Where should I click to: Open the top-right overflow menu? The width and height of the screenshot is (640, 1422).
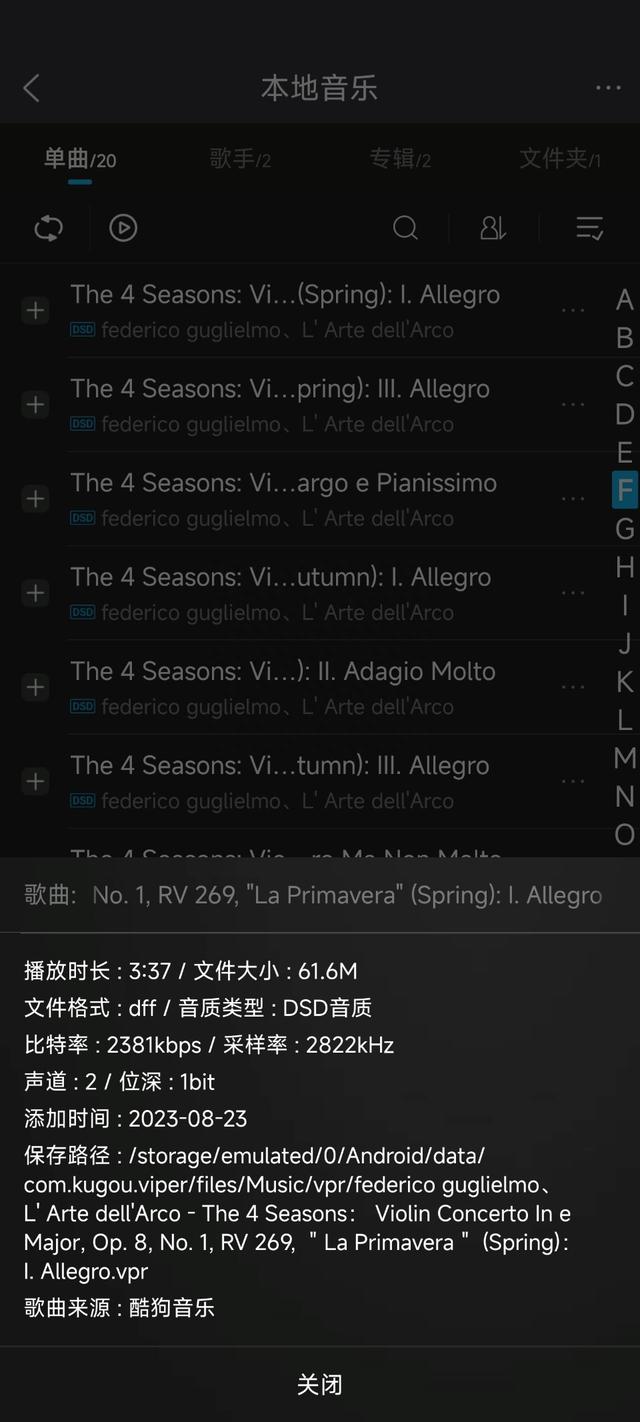tap(608, 88)
